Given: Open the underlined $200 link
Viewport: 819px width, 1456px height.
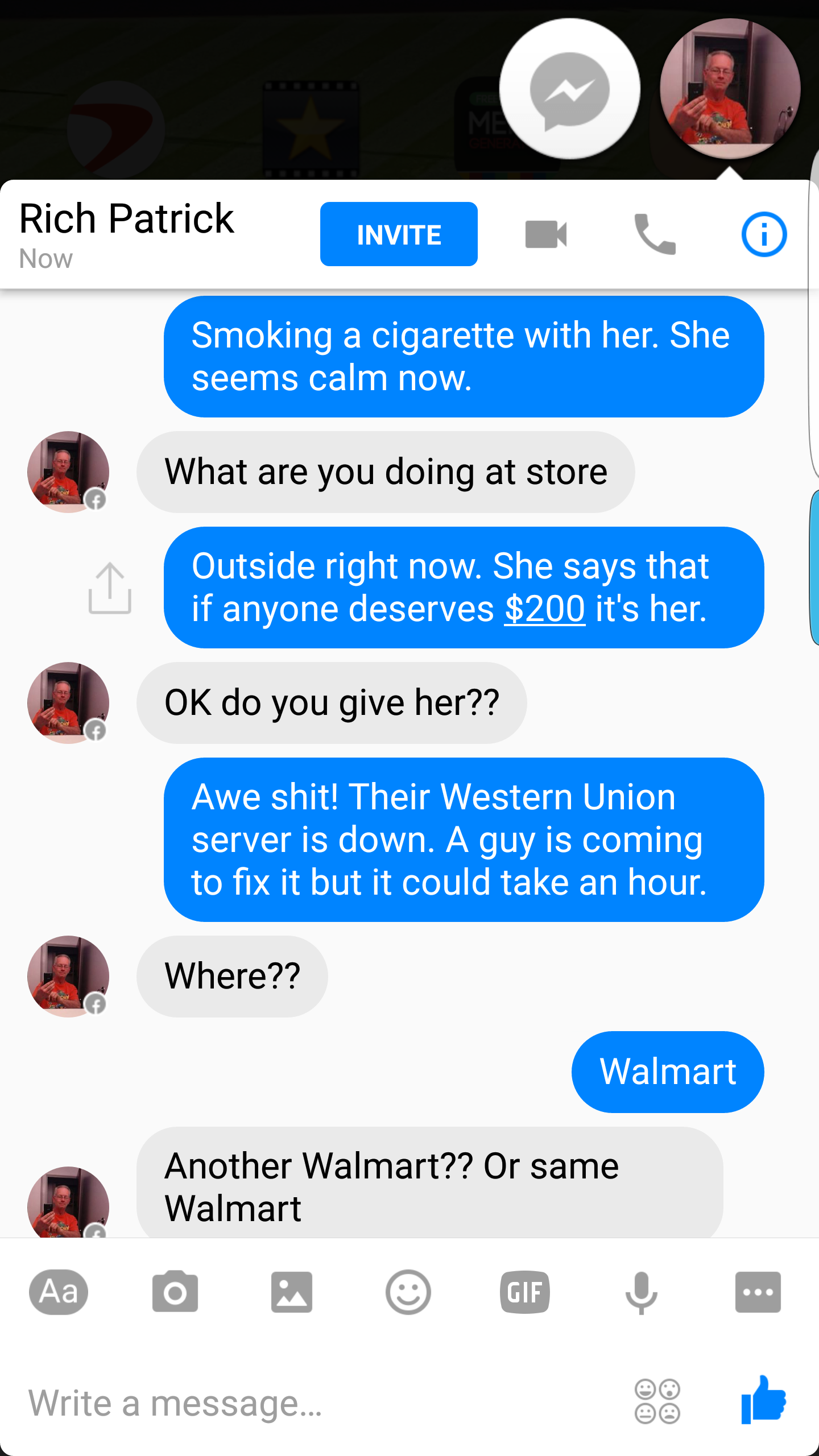Looking at the screenshot, I should (x=544, y=609).
